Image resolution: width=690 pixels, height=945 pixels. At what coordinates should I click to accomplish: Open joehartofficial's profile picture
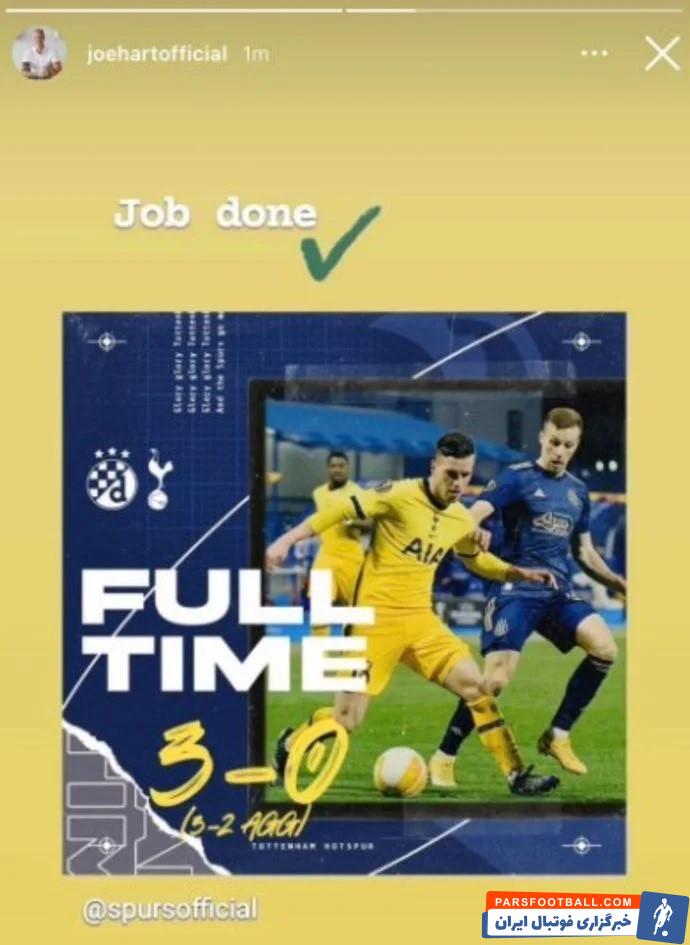(x=39, y=53)
